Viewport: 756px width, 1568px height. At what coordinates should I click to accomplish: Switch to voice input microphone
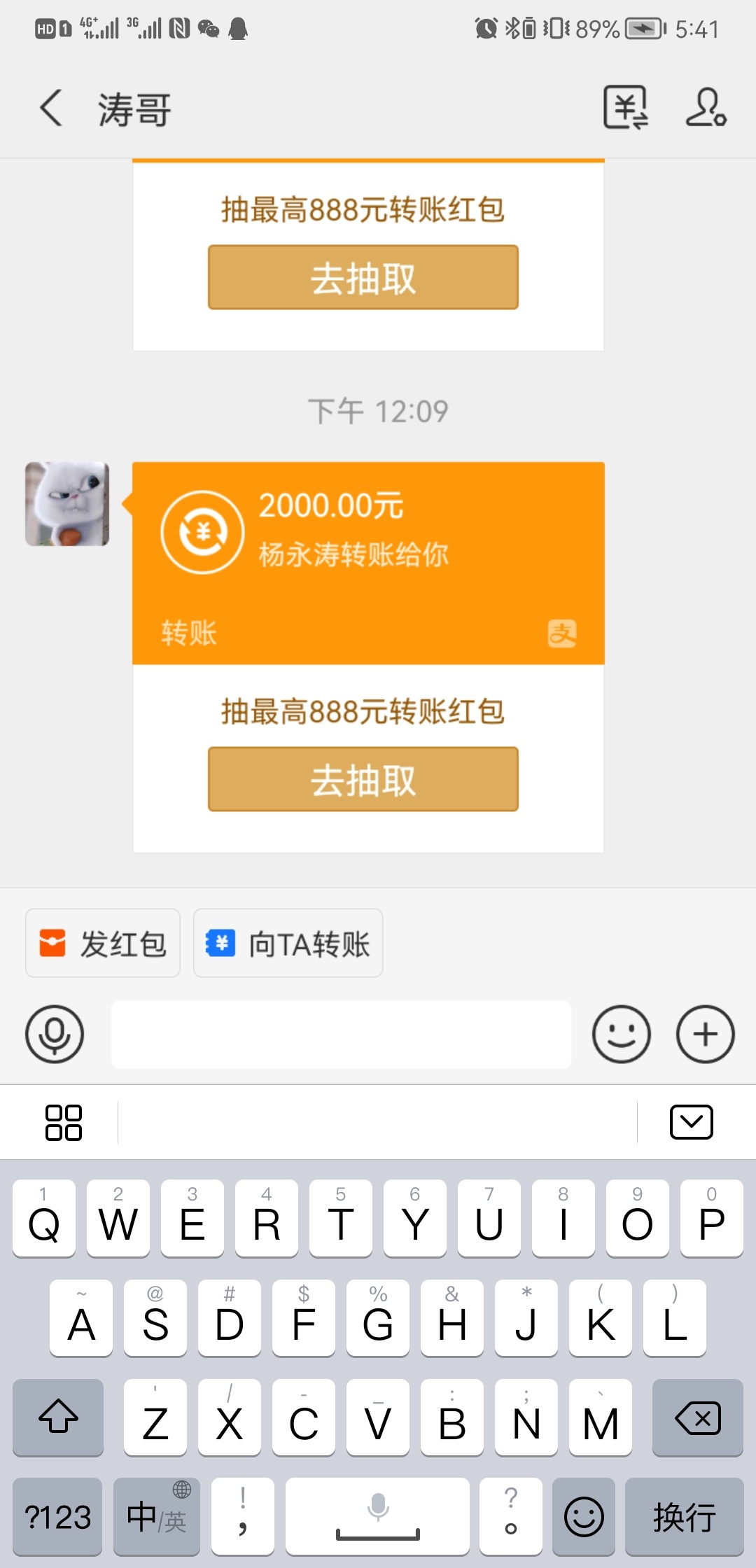55,1034
